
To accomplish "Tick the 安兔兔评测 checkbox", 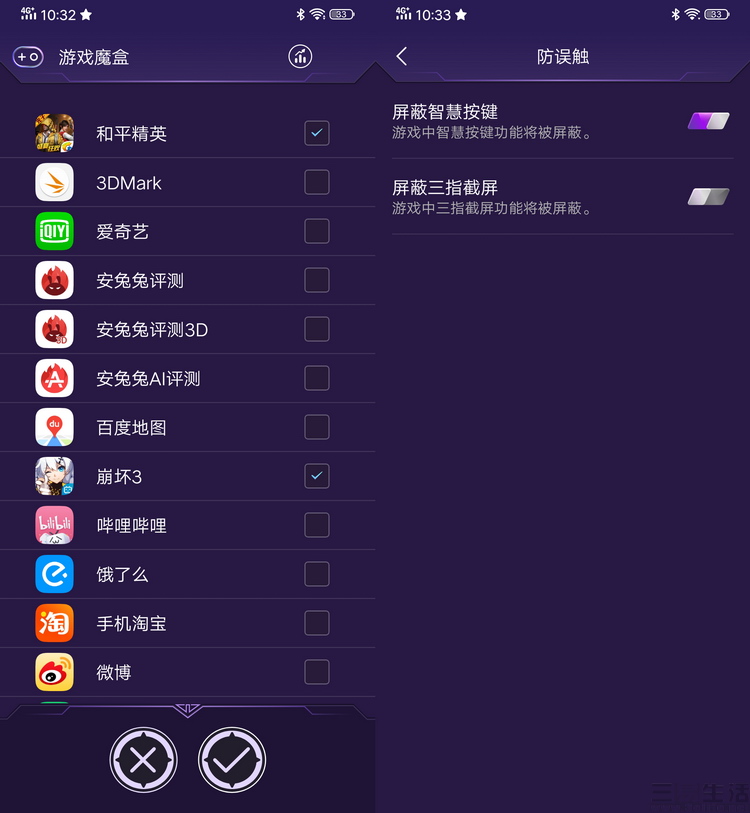I will click(x=316, y=280).
